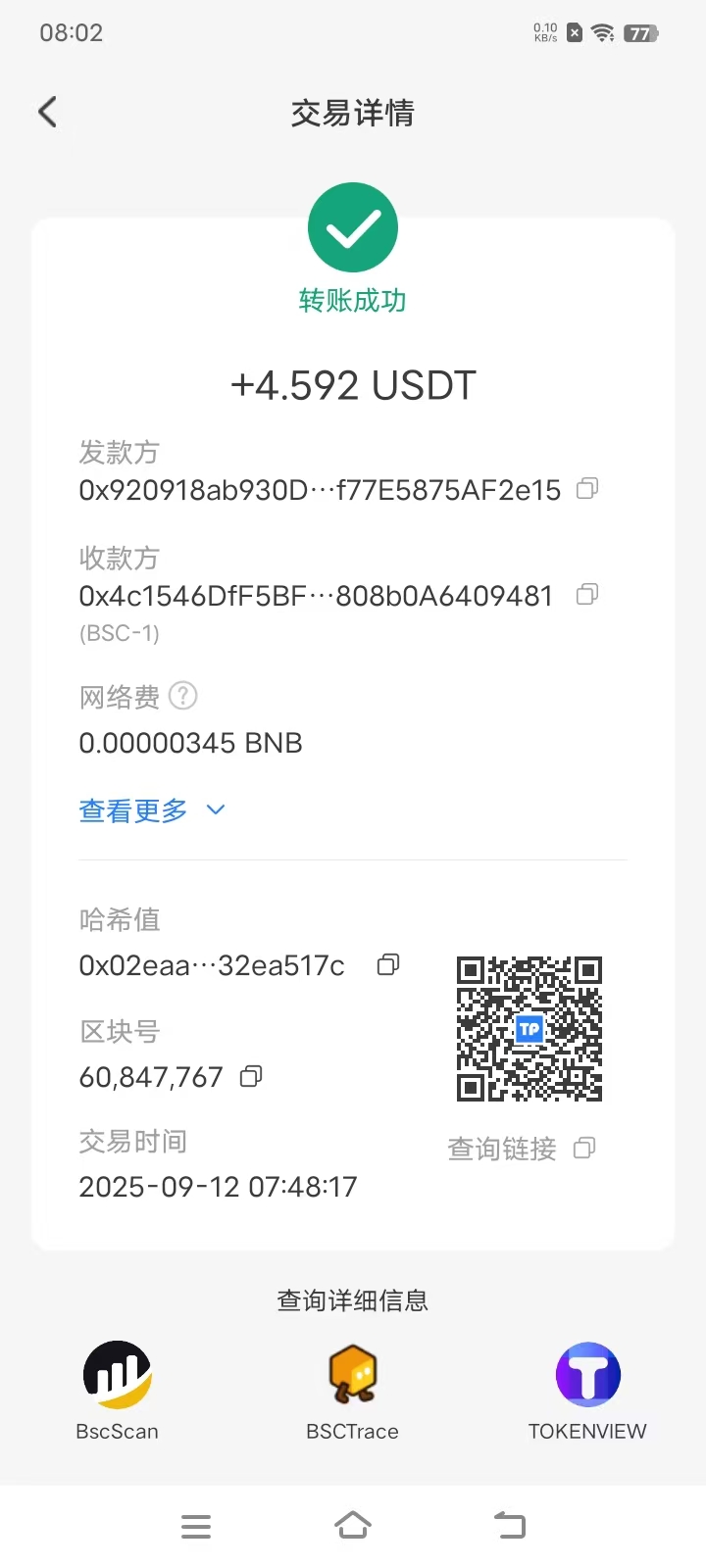The image size is (706, 1568).
Task: Copy the transaction hash value
Action: pos(387,964)
